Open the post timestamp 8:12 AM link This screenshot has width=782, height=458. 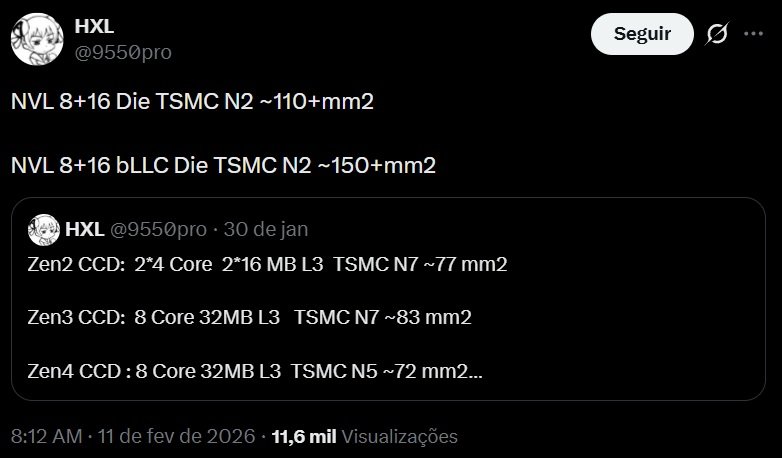[44, 437]
